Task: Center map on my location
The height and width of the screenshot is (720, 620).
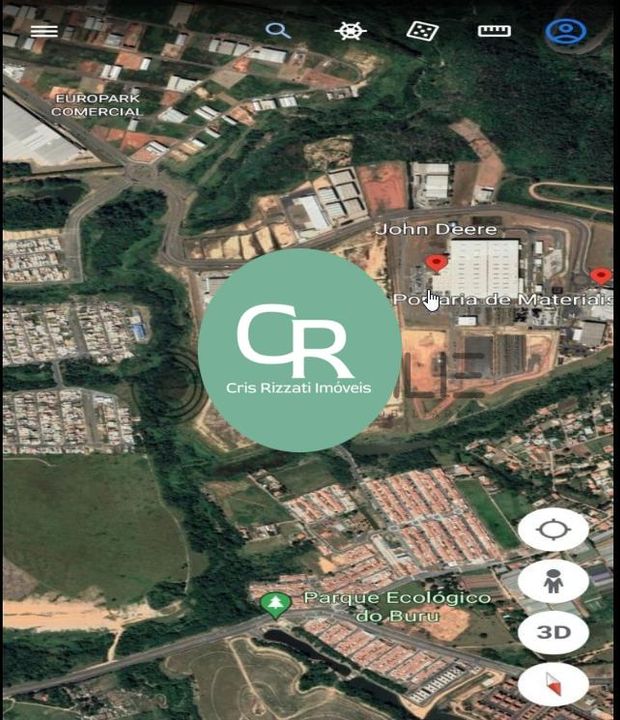Action: (553, 530)
